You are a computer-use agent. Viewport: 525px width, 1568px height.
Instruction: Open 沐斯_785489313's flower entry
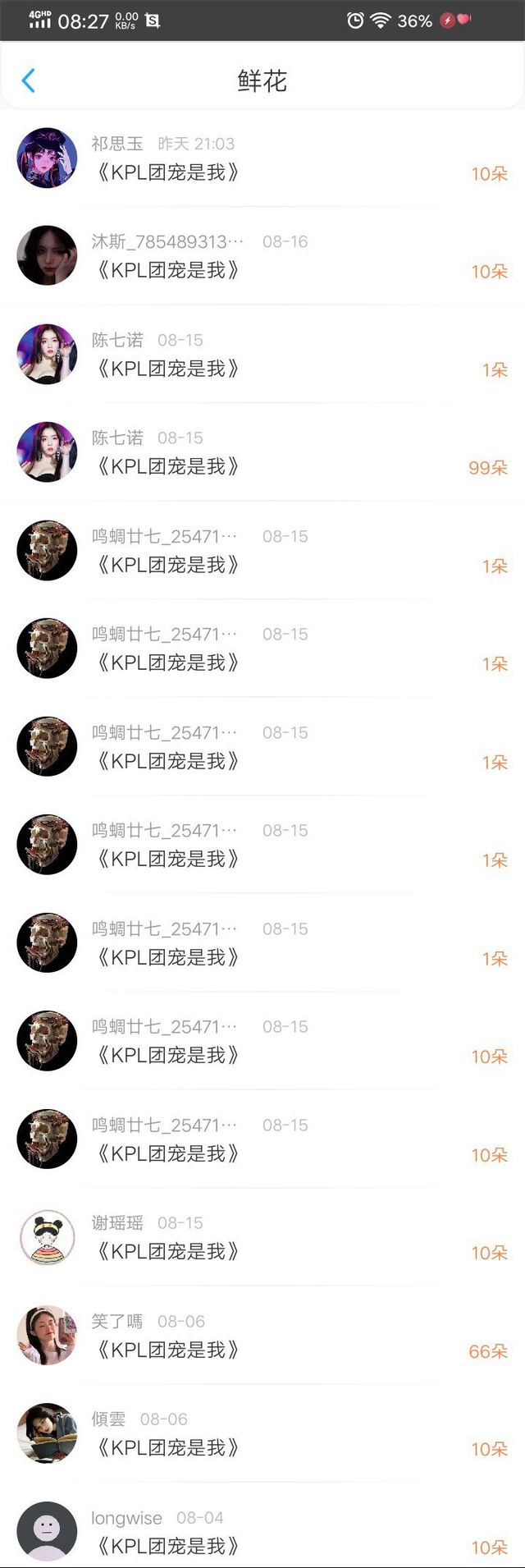tap(262, 255)
